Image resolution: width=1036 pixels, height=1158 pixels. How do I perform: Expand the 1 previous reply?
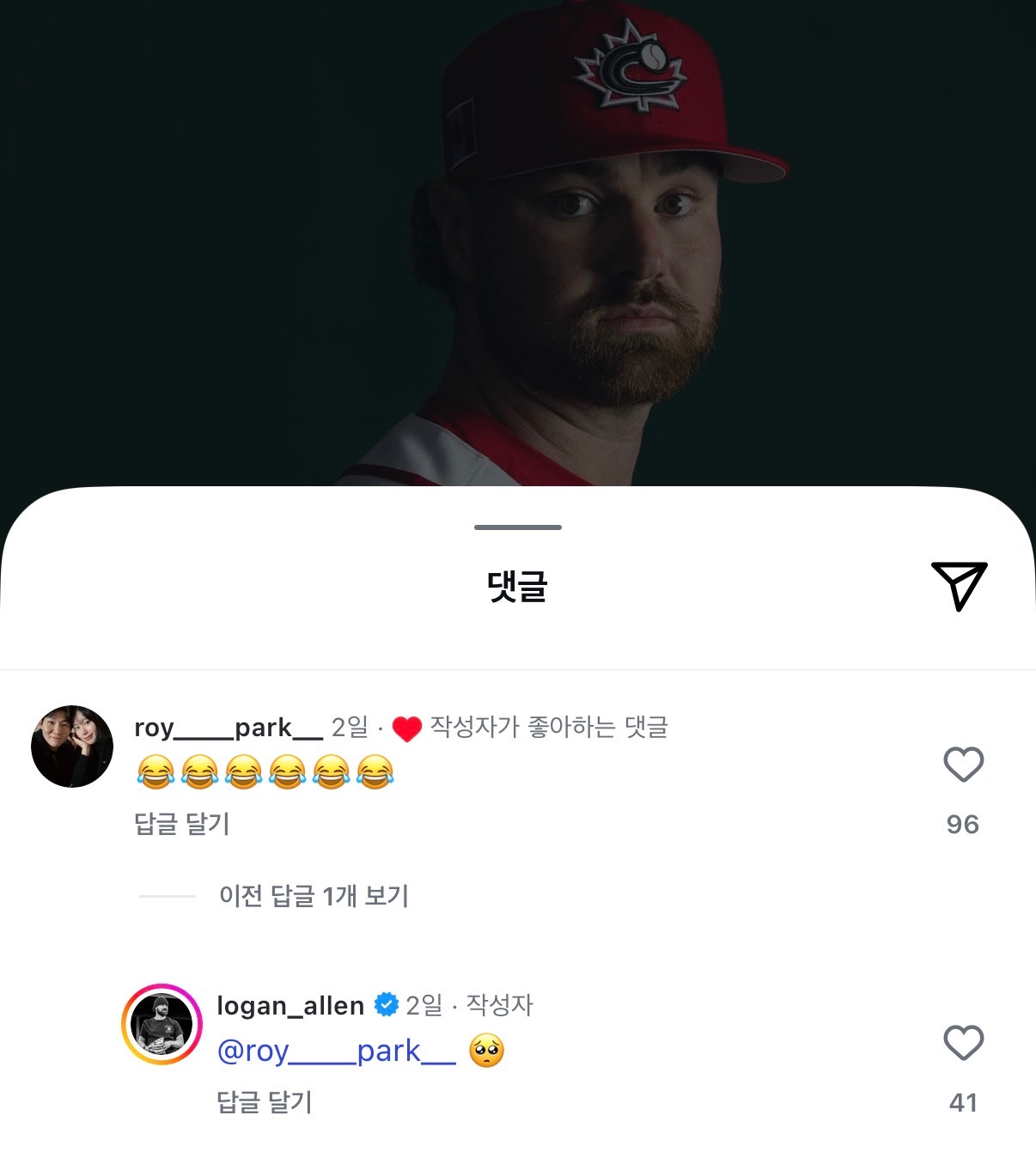pos(314,896)
